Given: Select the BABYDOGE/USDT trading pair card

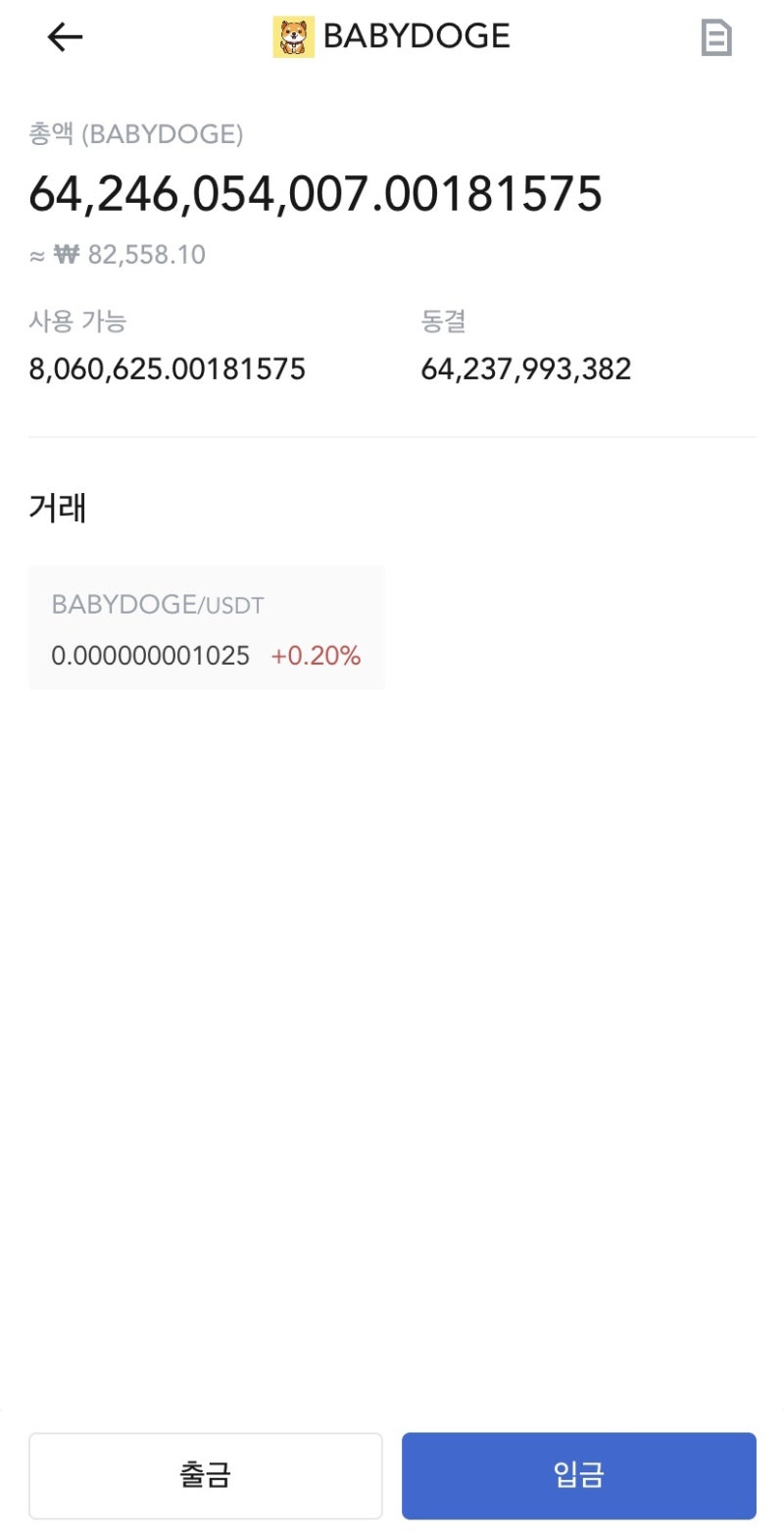Looking at the screenshot, I should click(206, 627).
